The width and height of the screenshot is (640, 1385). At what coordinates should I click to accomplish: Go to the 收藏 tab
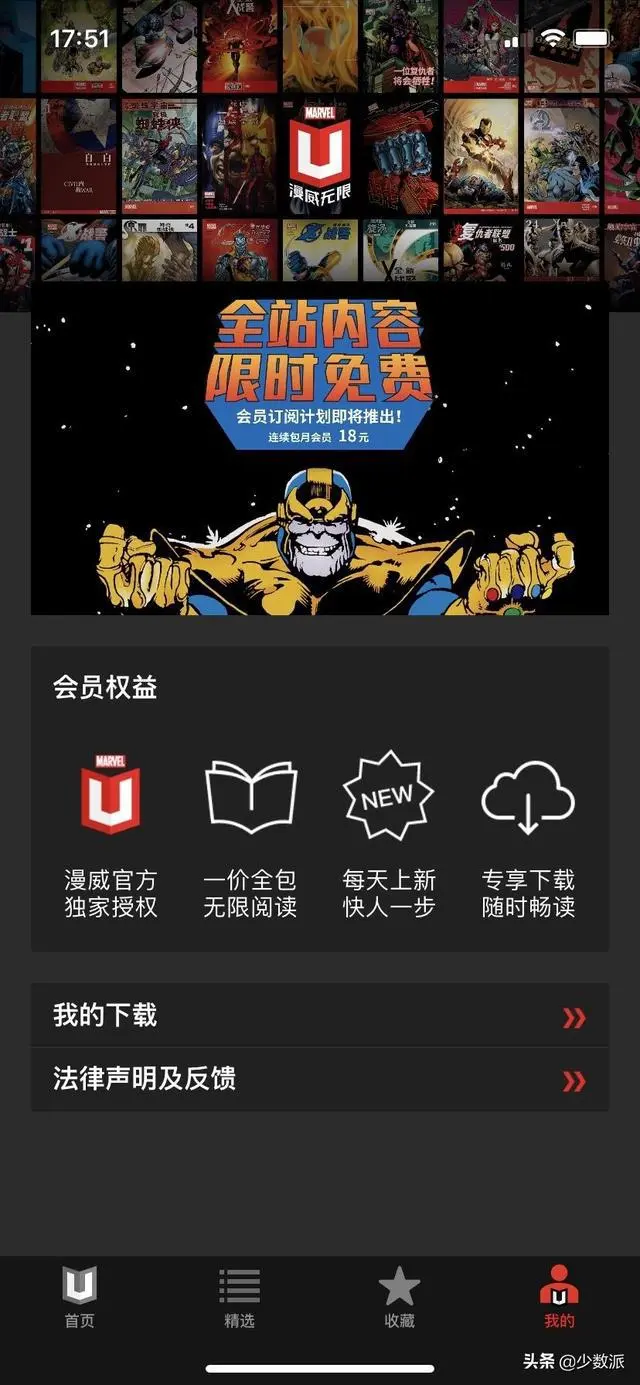tap(399, 1297)
